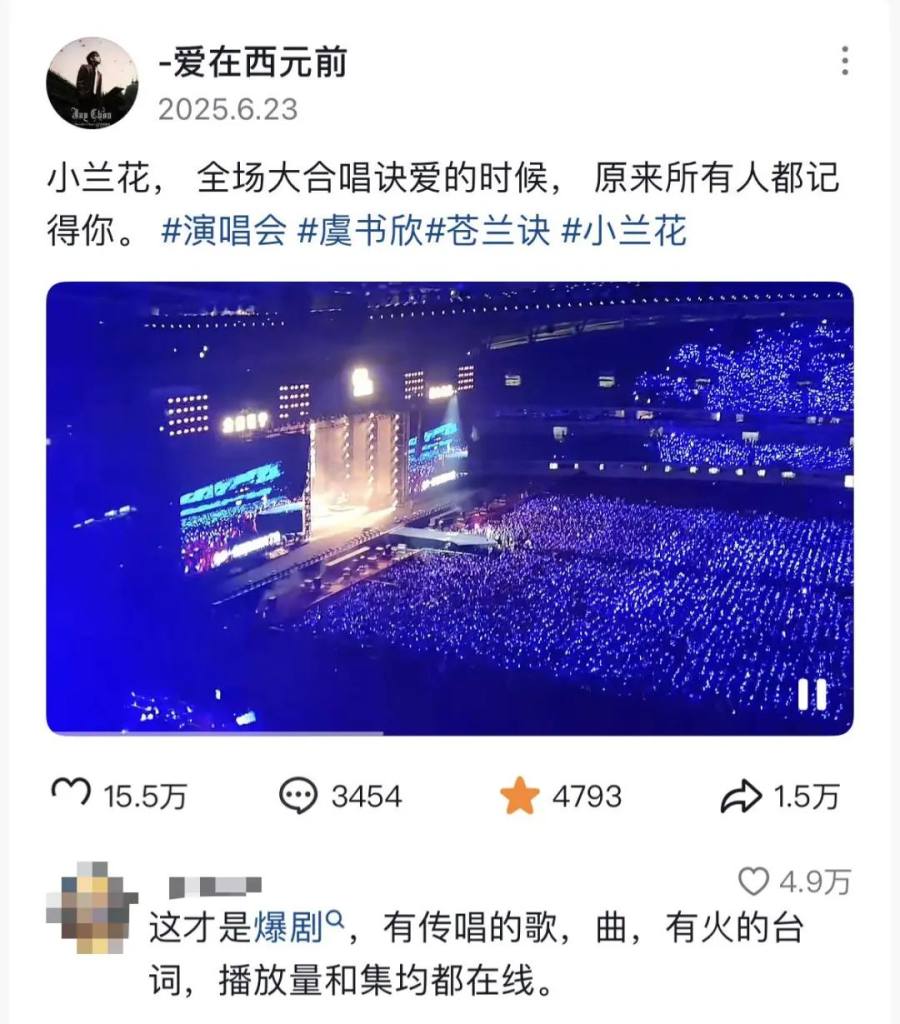The width and height of the screenshot is (900, 1024).
Task: Open the 3454 comments
Action: [x=299, y=796]
